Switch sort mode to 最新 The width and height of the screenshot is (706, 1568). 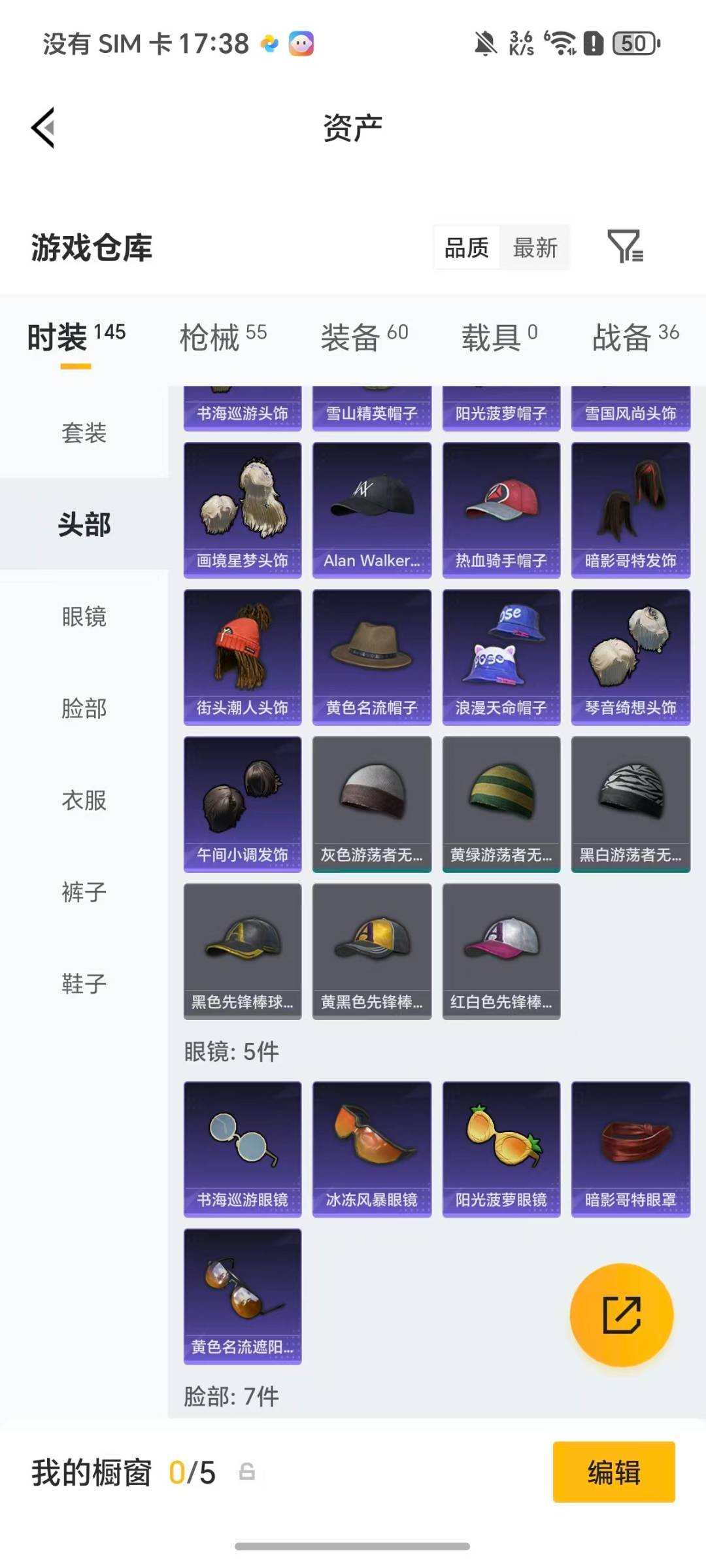coord(535,248)
